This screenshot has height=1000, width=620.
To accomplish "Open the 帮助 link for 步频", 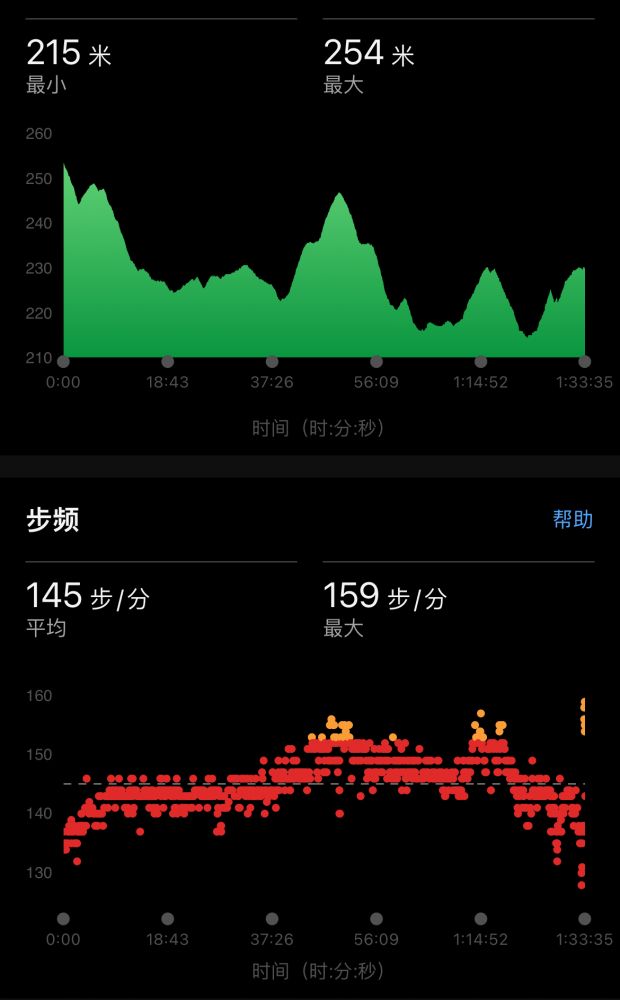I will (x=572, y=519).
